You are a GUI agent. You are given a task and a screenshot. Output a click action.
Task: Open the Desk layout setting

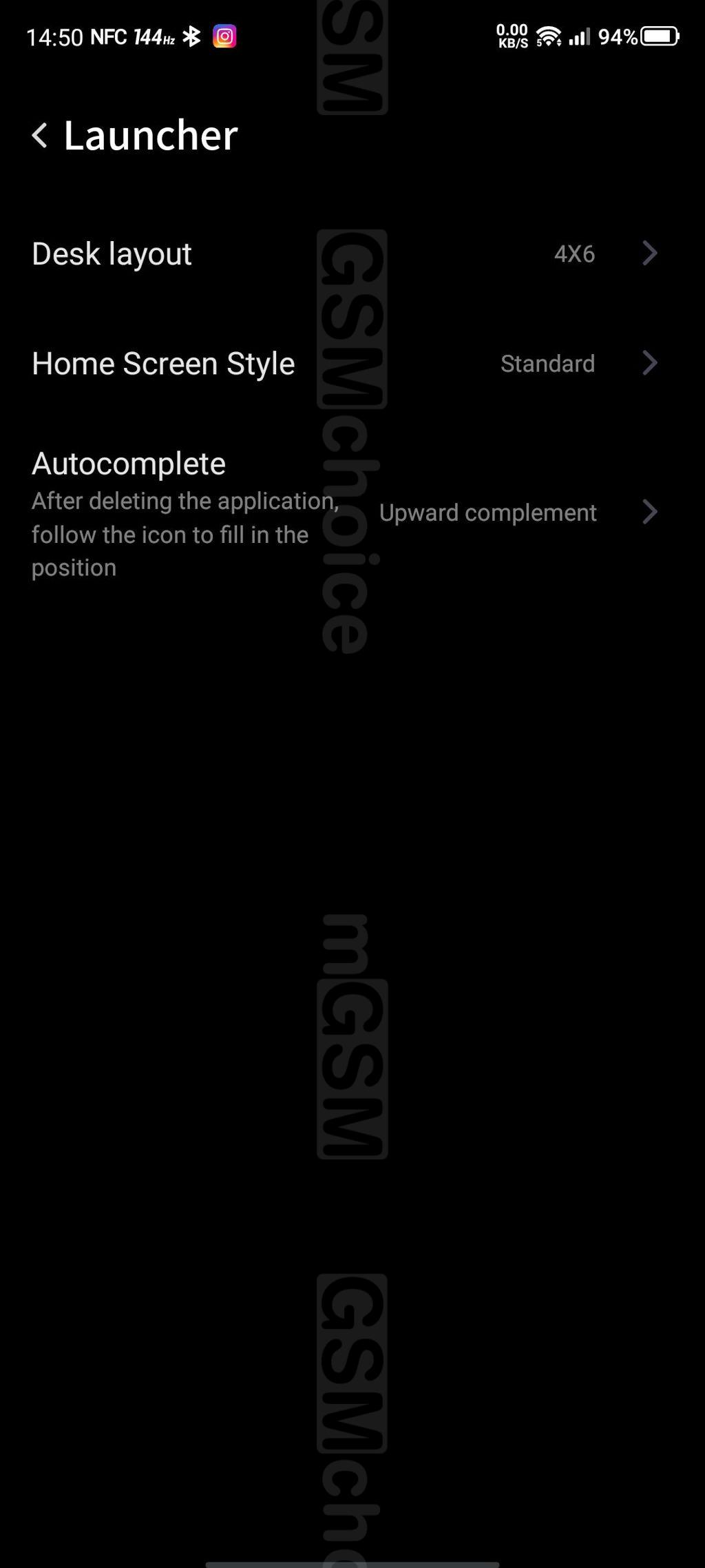[352, 254]
